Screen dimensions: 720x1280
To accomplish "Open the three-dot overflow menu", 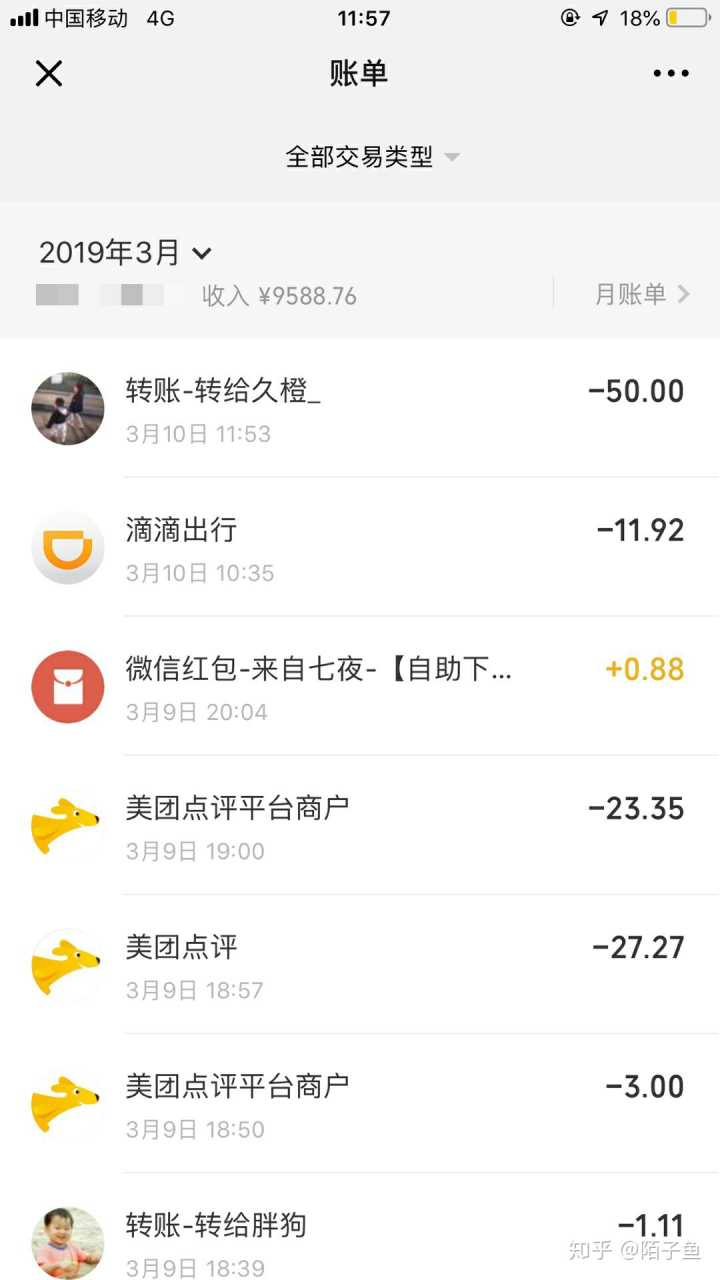I will point(670,73).
